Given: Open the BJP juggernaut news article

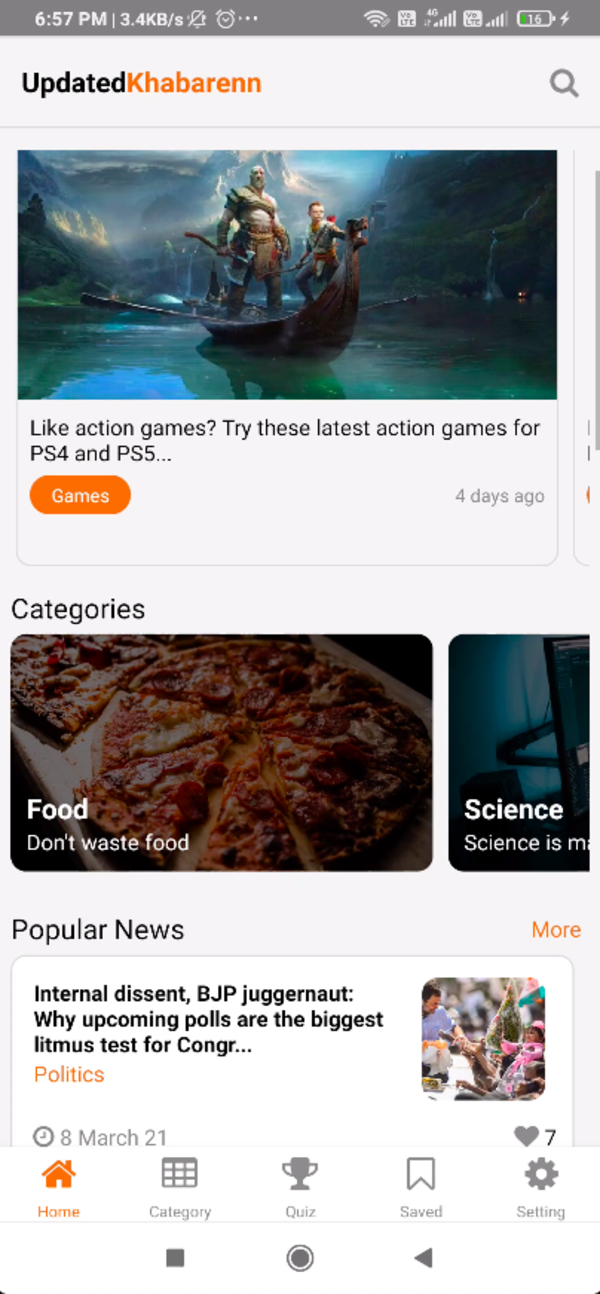Looking at the screenshot, I should 208,1020.
